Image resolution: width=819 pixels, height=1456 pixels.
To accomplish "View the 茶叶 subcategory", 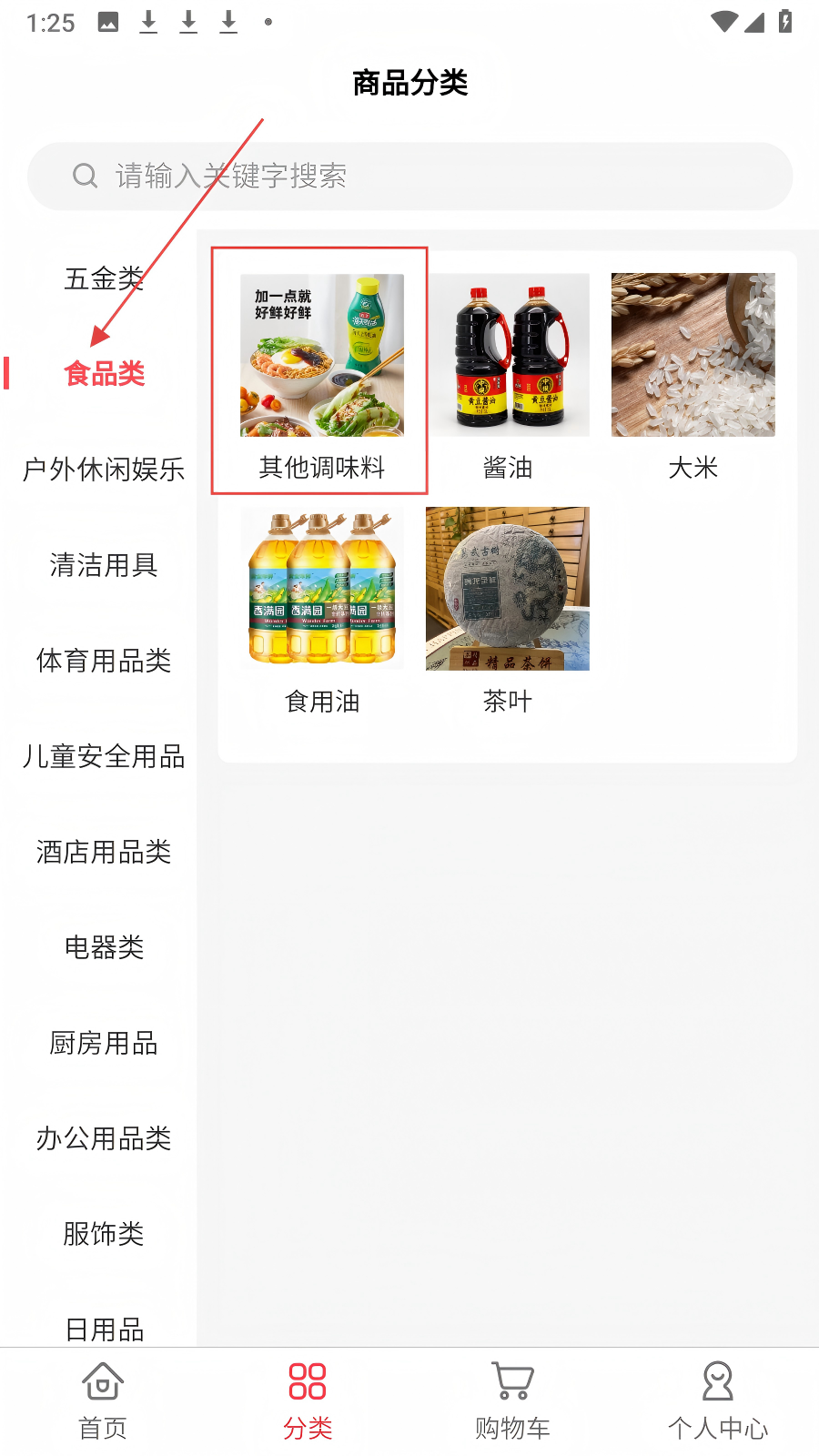I will click(x=508, y=607).
